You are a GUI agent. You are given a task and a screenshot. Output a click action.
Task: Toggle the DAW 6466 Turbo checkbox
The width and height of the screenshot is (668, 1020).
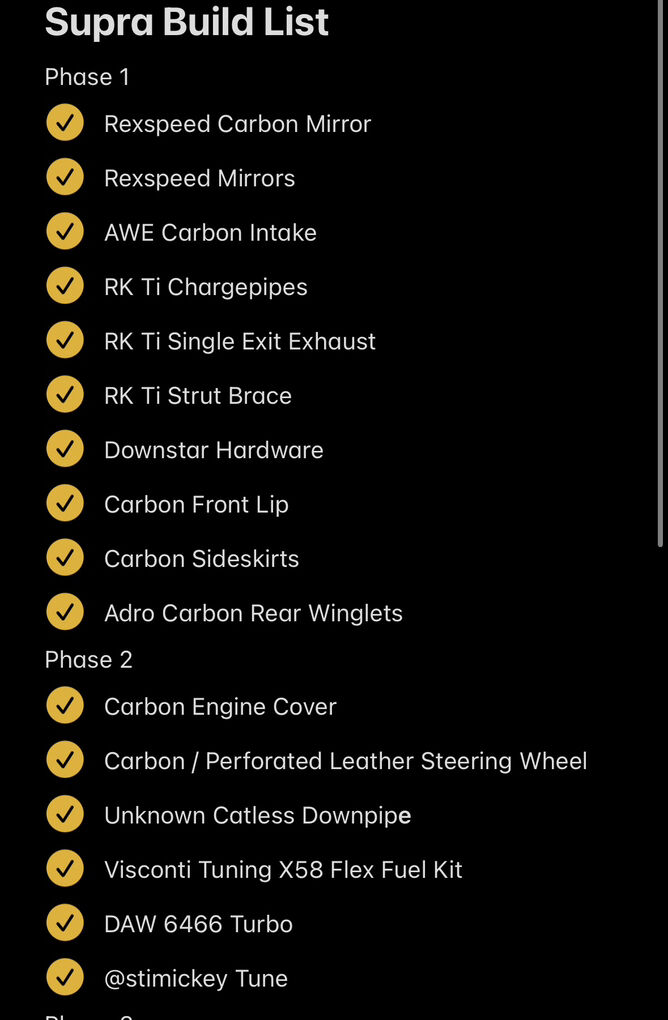click(65, 924)
